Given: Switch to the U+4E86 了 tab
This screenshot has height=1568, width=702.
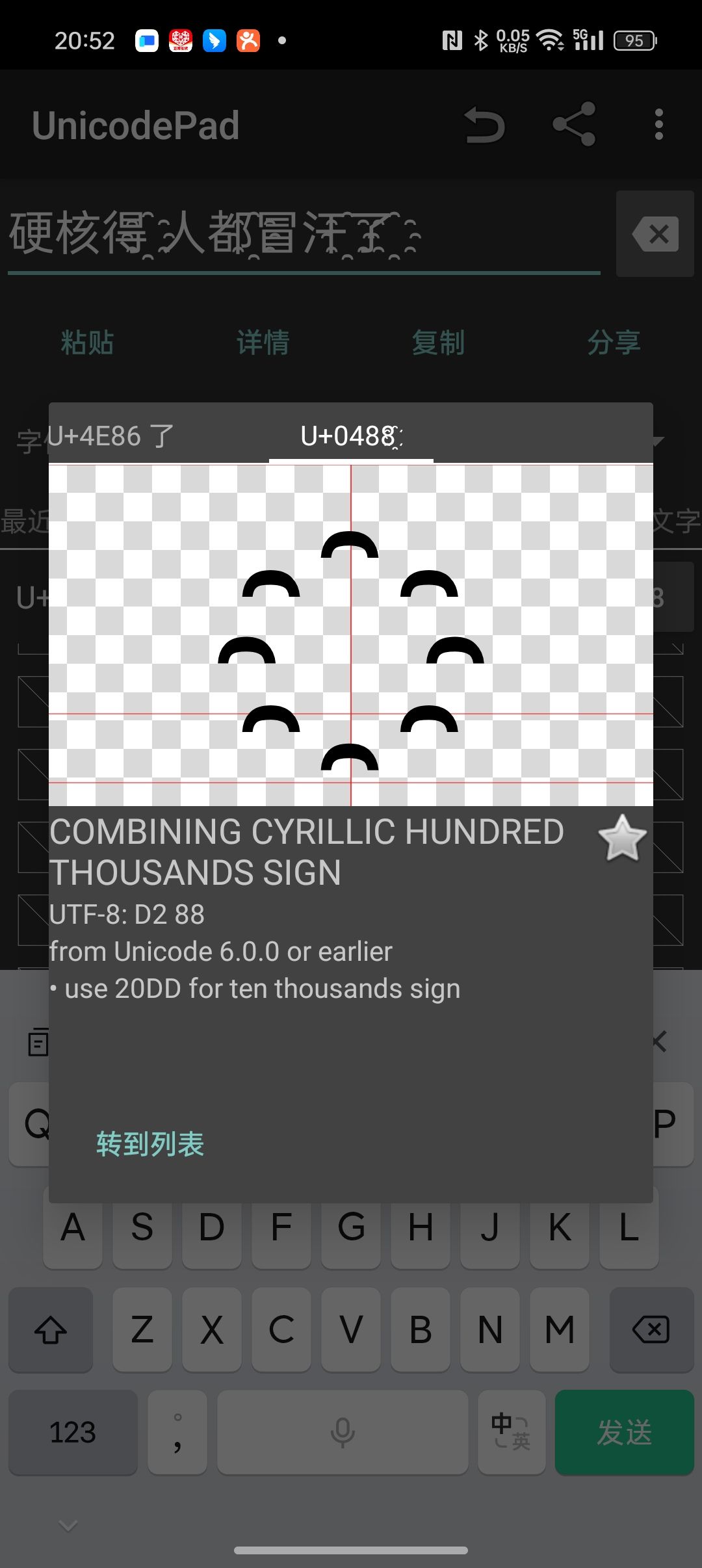Looking at the screenshot, I should [110, 436].
